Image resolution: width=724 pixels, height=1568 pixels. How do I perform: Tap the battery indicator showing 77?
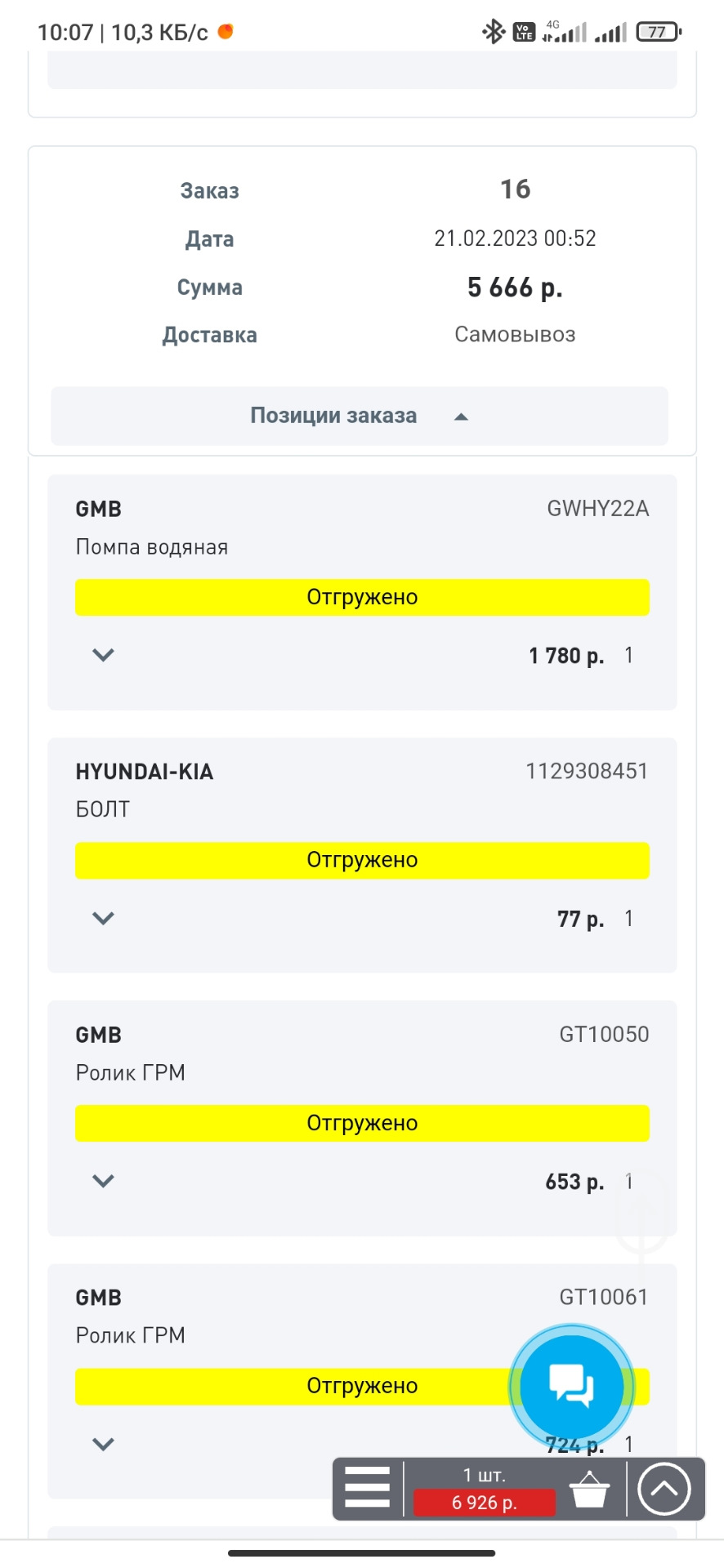point(654,31)
